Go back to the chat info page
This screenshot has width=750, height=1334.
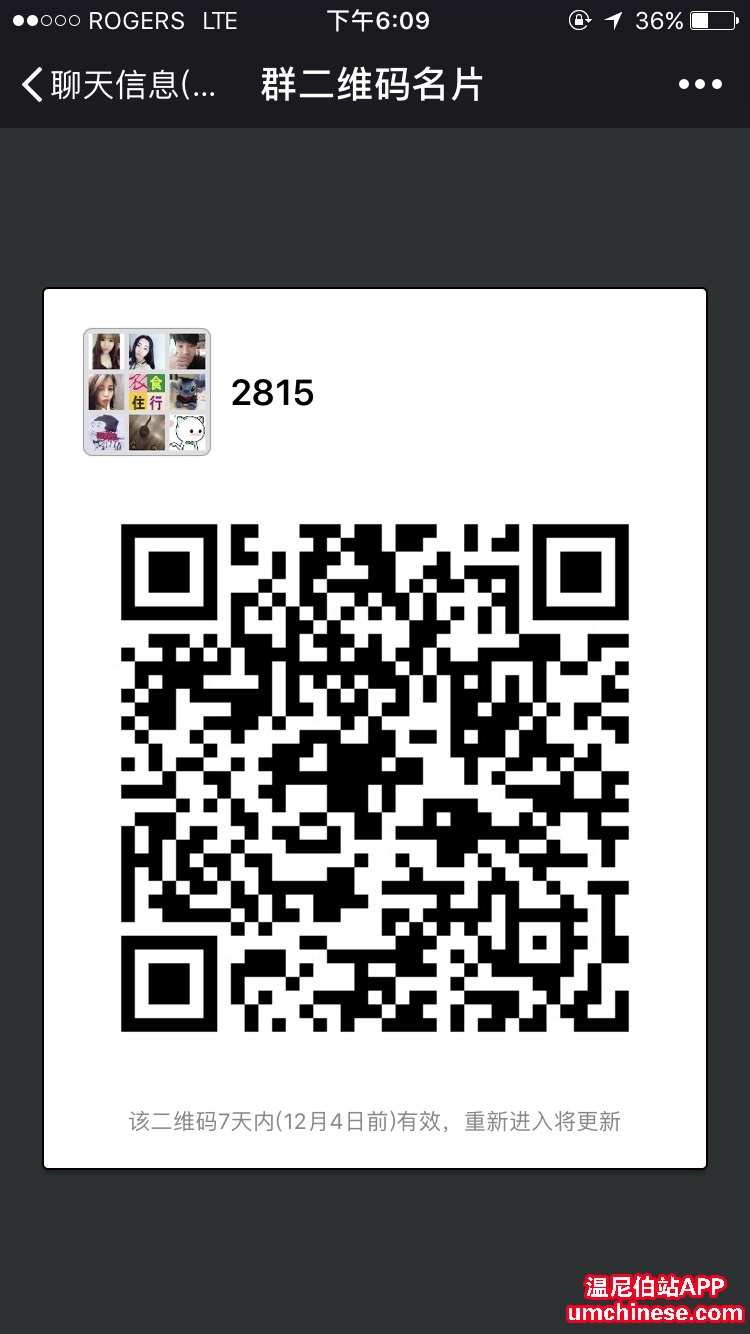[x=115, y=85]
